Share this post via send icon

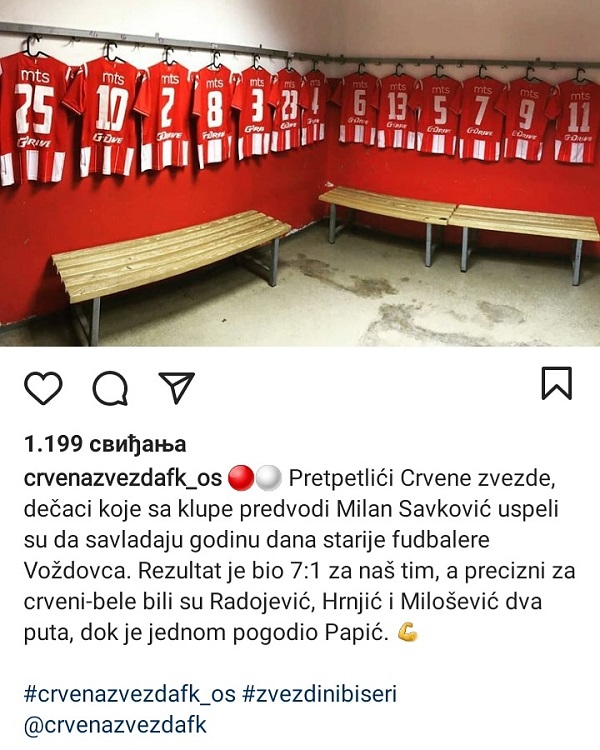pos(177,387)
